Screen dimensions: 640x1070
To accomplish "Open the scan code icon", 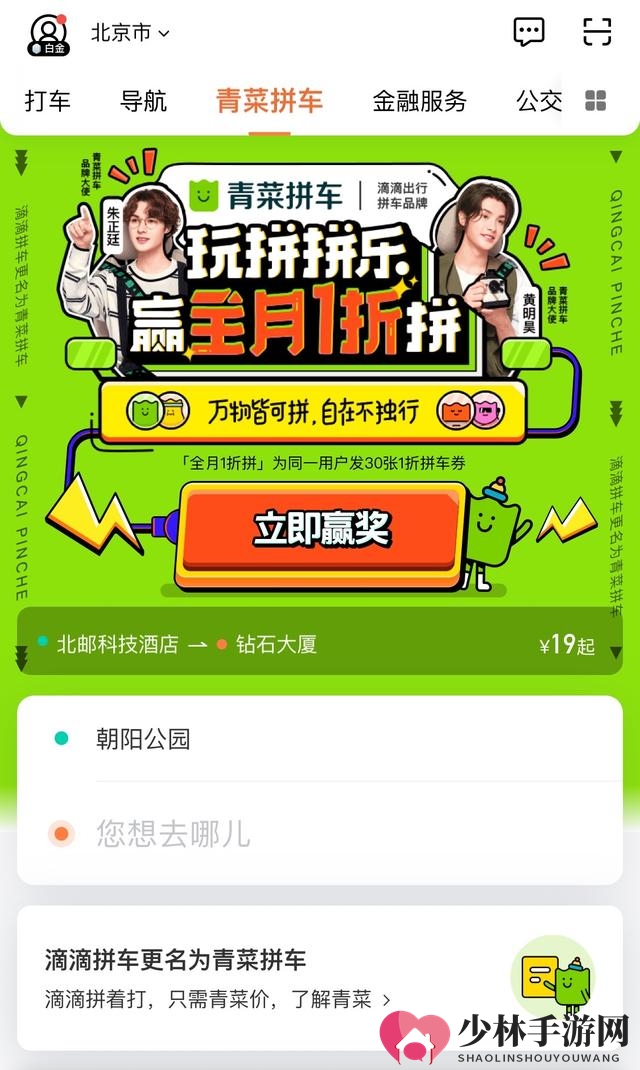I will click(597, 32).
